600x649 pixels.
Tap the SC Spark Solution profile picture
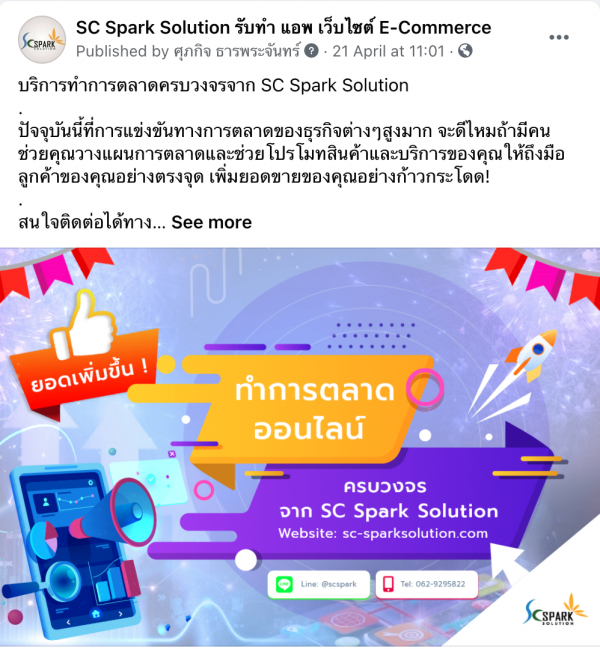pyautogui.click(x=41, y=39)
